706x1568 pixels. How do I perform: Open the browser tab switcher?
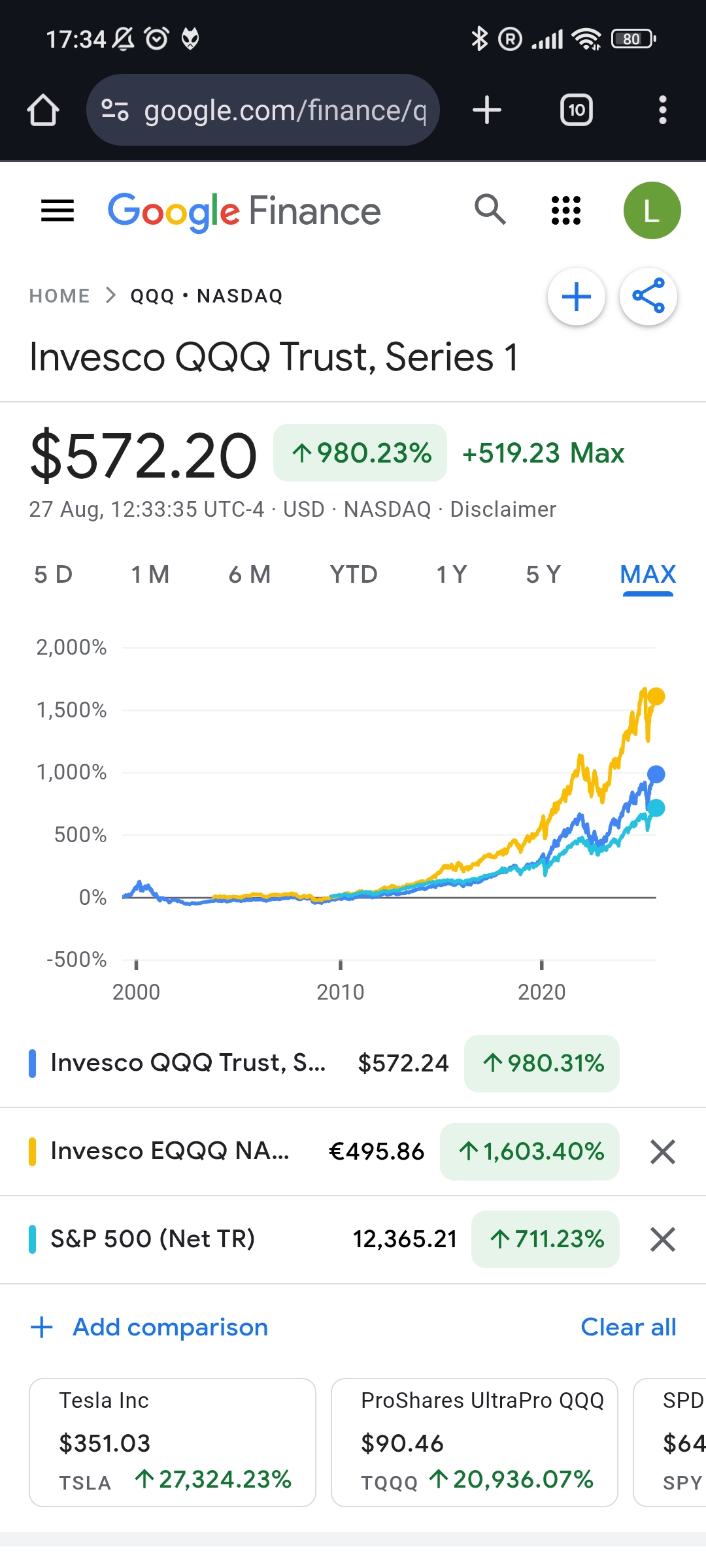pos(576,110)
